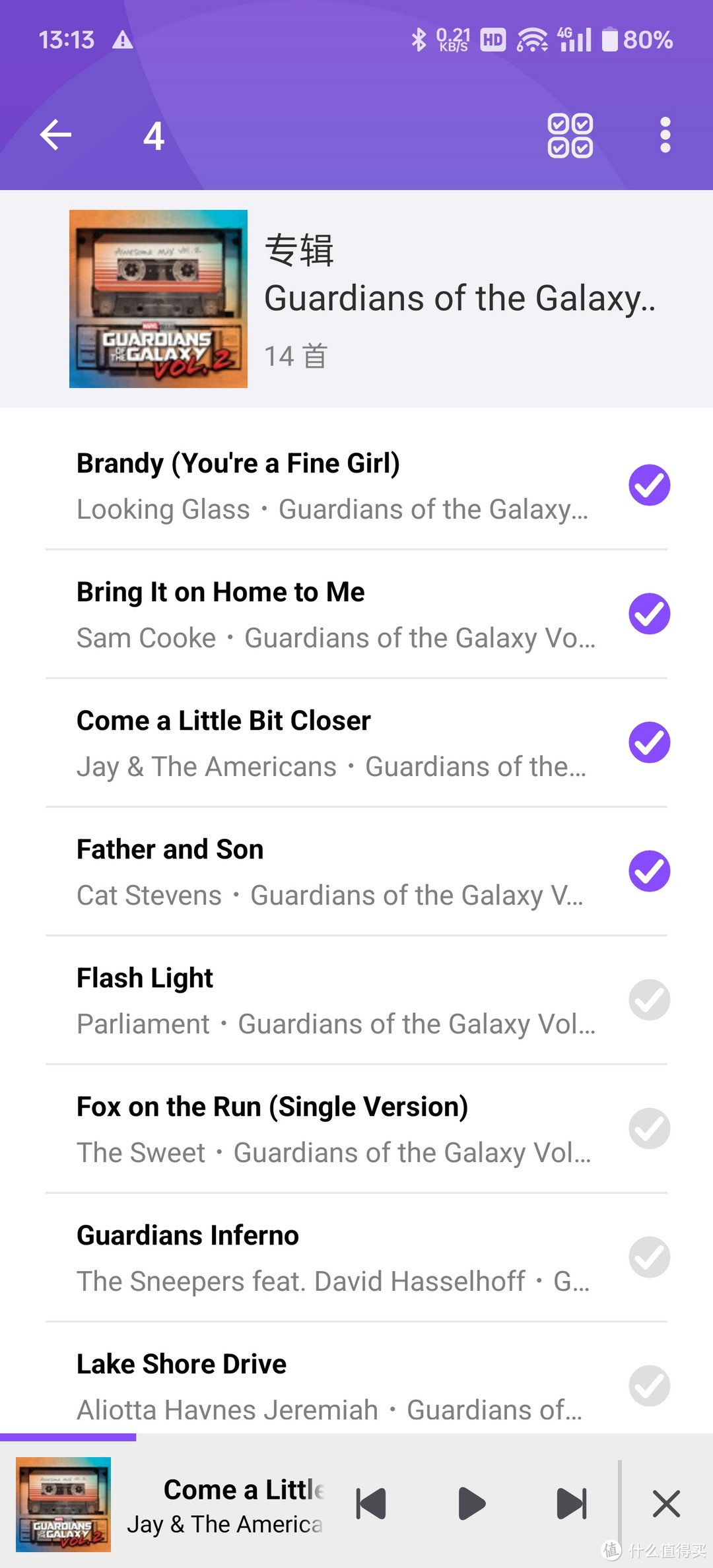The width and height of the screenshot is (713, 1568).
Task: Skip to next track in mini player
Action: pos(572,1504)
